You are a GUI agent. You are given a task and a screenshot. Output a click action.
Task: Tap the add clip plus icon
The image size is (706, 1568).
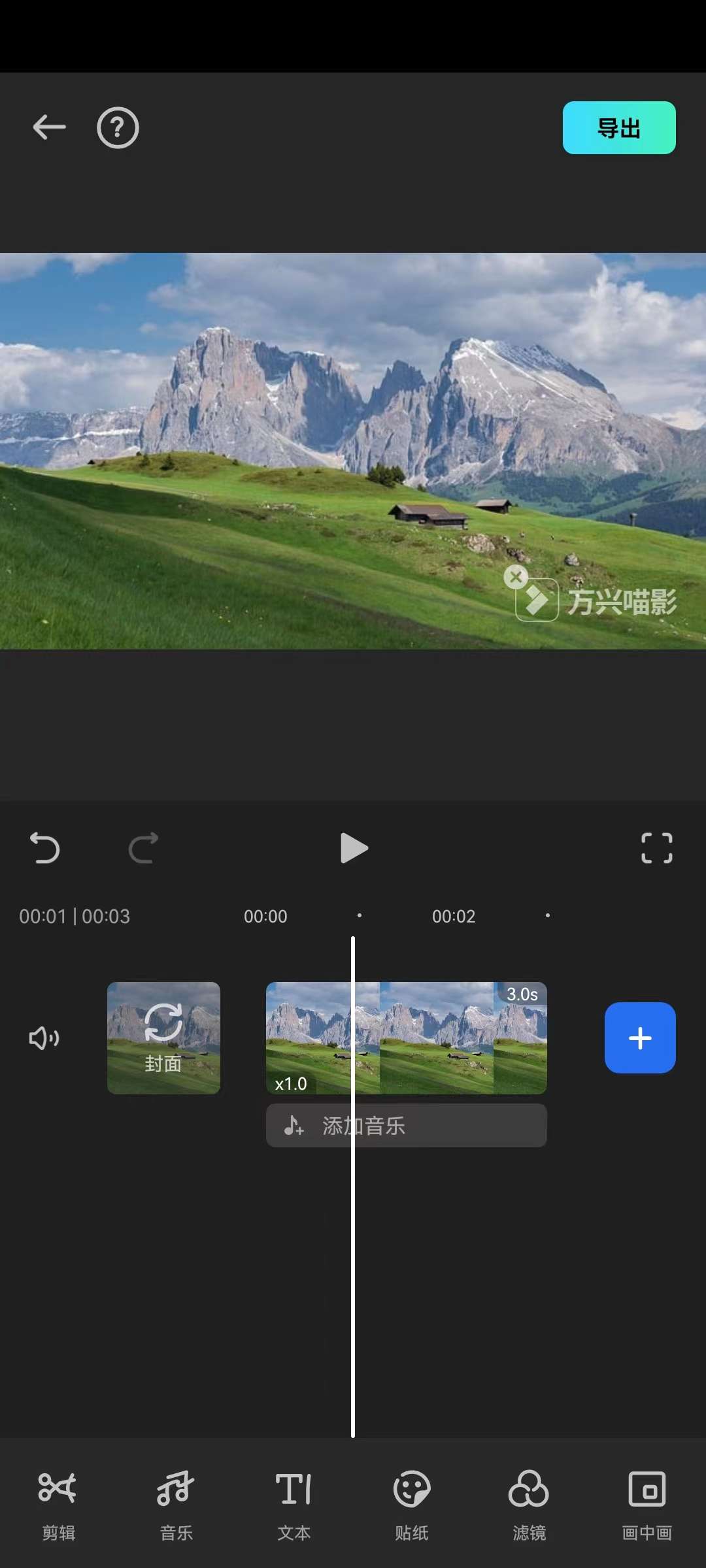pyautogui.click(x=639, y=1038)
